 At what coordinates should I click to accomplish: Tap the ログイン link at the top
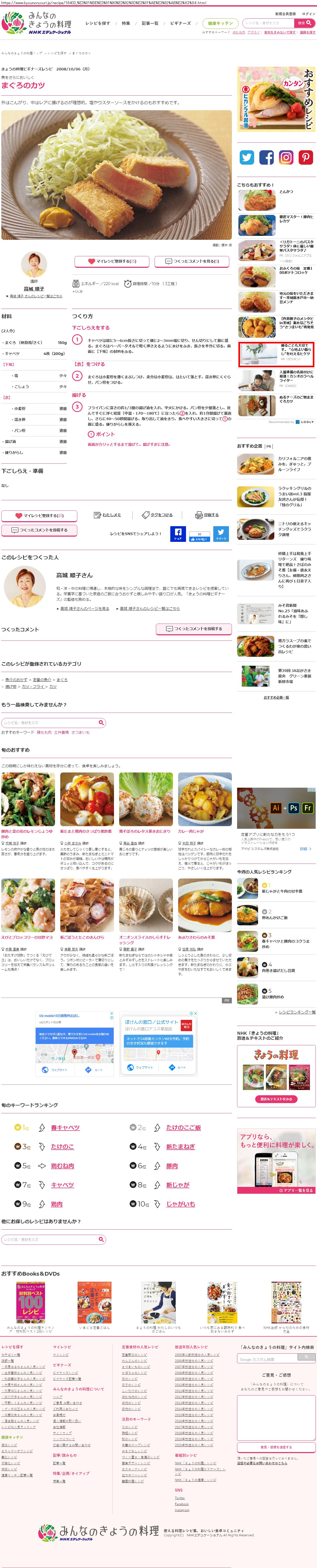tap(308, 13)
